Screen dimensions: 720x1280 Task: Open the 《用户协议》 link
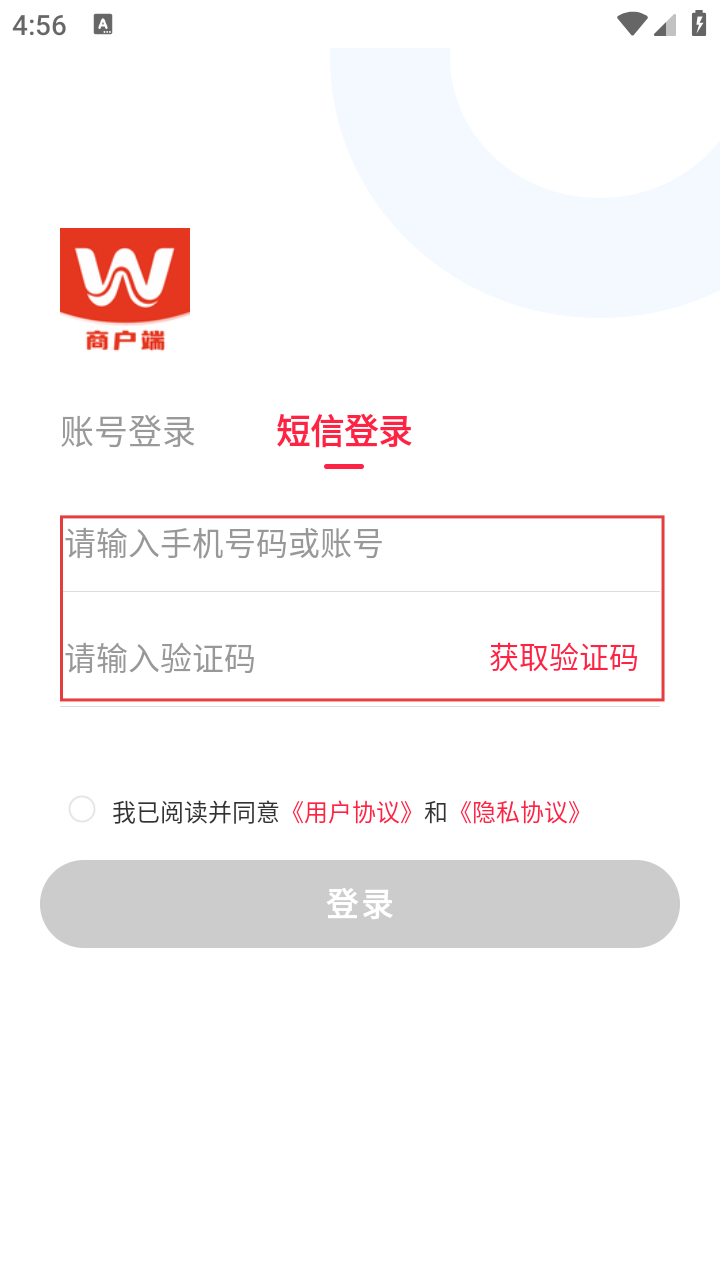pos(352,812)
